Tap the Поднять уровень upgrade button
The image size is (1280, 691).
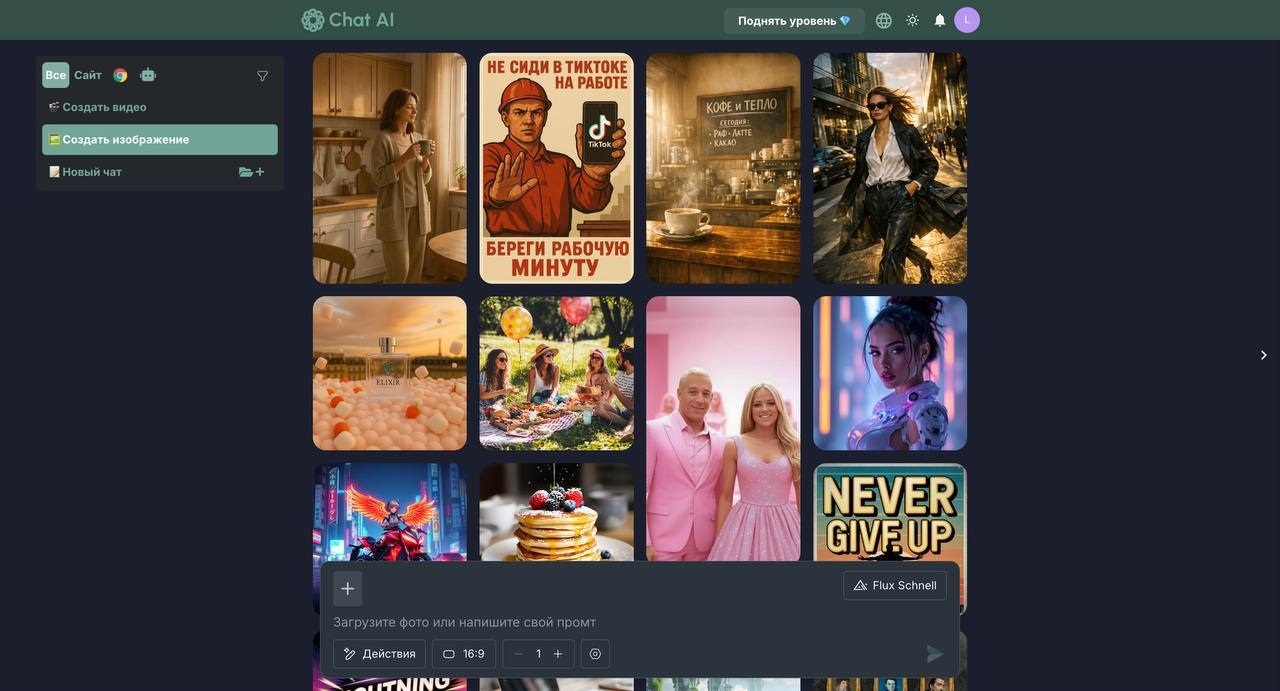(793, 21)
